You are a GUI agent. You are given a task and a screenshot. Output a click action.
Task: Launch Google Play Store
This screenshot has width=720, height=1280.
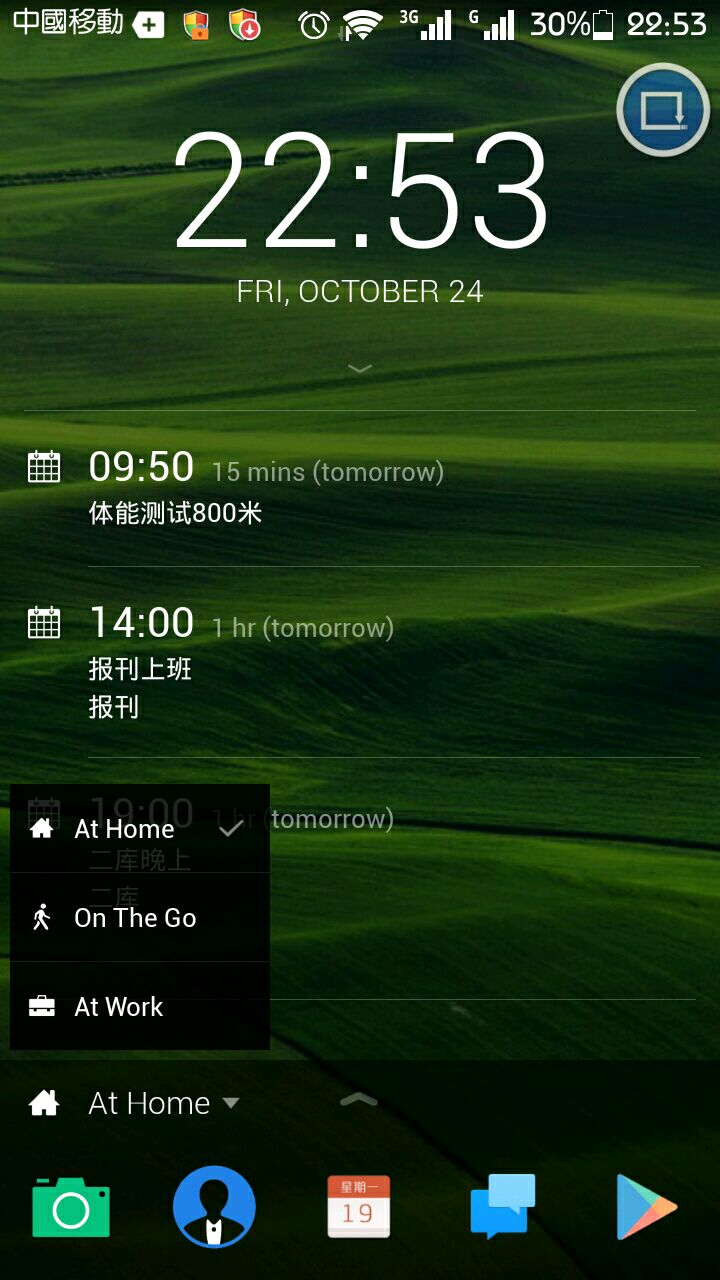pyautogui.click(x=646, y=1207)
